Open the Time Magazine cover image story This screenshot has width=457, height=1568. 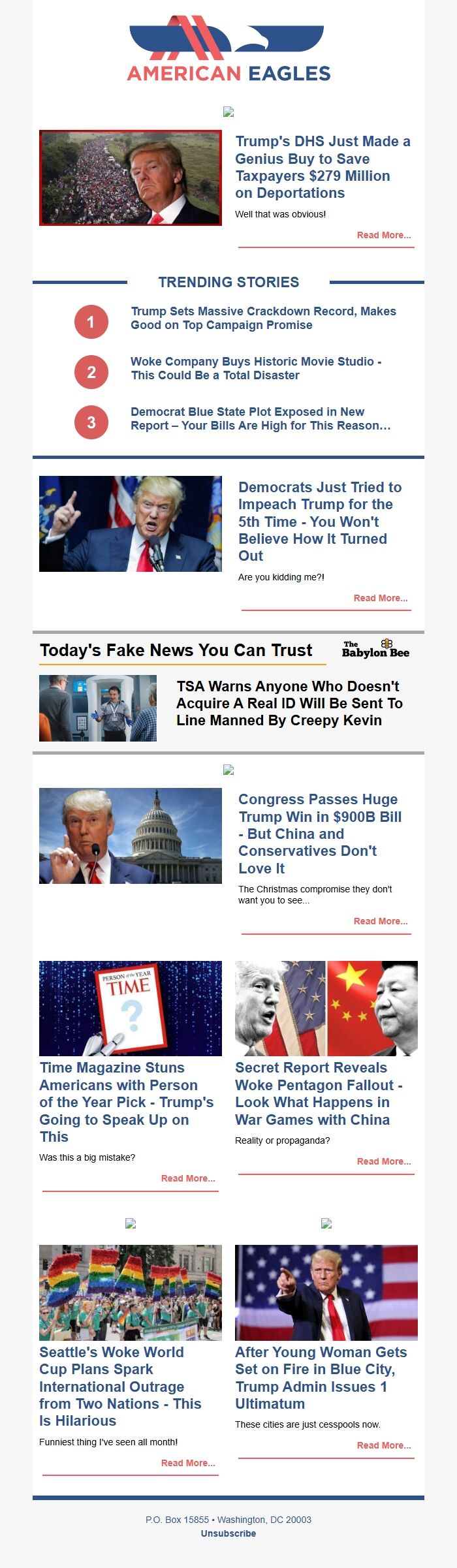(x=130, y=1008)
